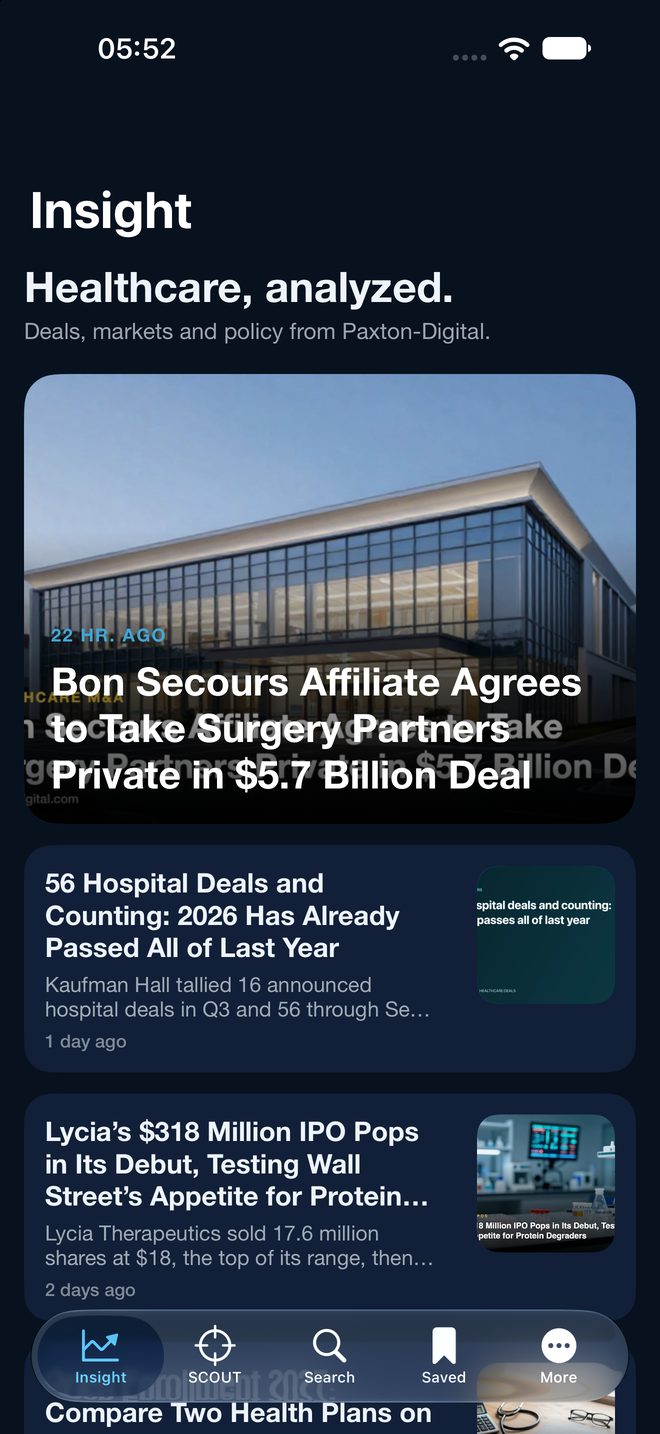660x1434 pixels.
Task: Open the Saved tab
Action: 444,1357
